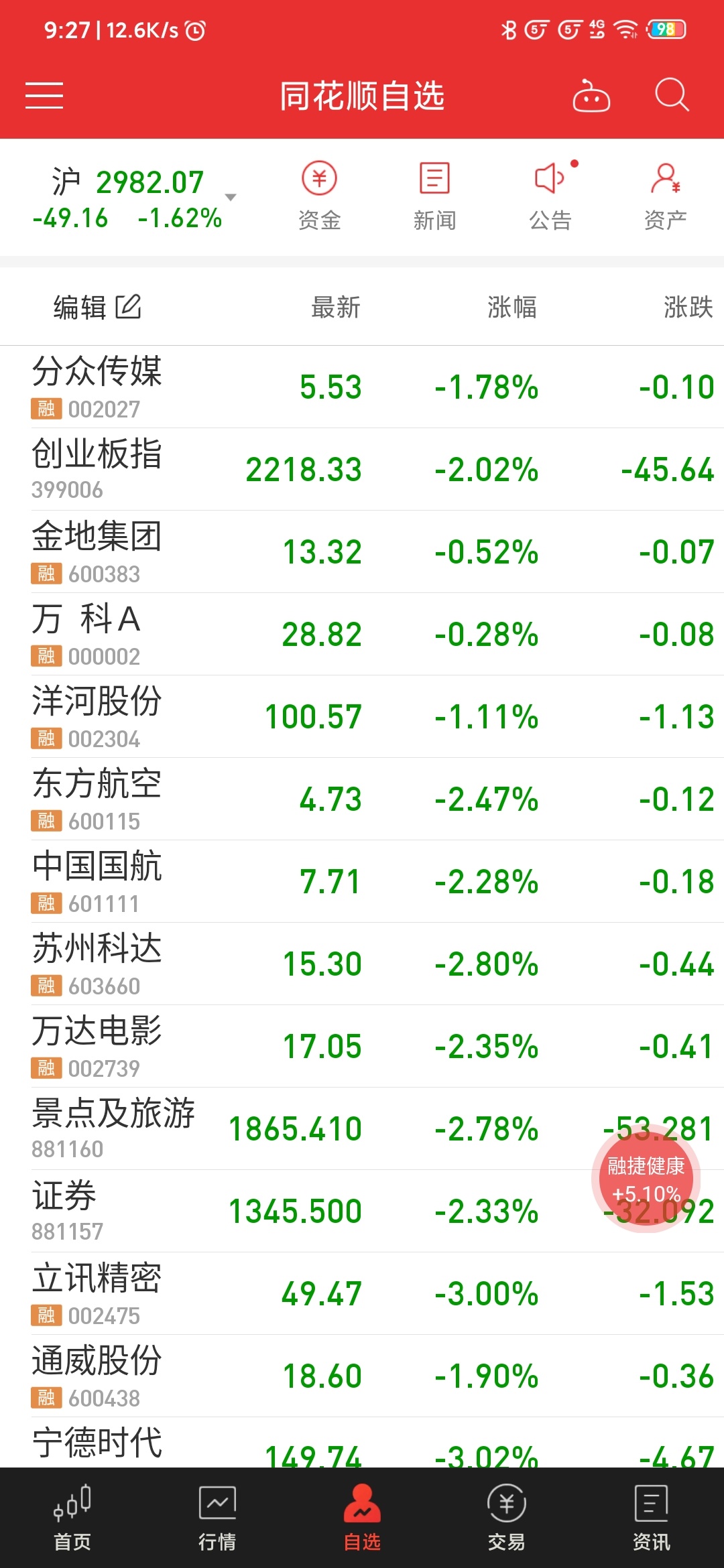The image size is (724, 1568).
Task: Open stock 分众传媒 002027
Action: pos(97,387)
